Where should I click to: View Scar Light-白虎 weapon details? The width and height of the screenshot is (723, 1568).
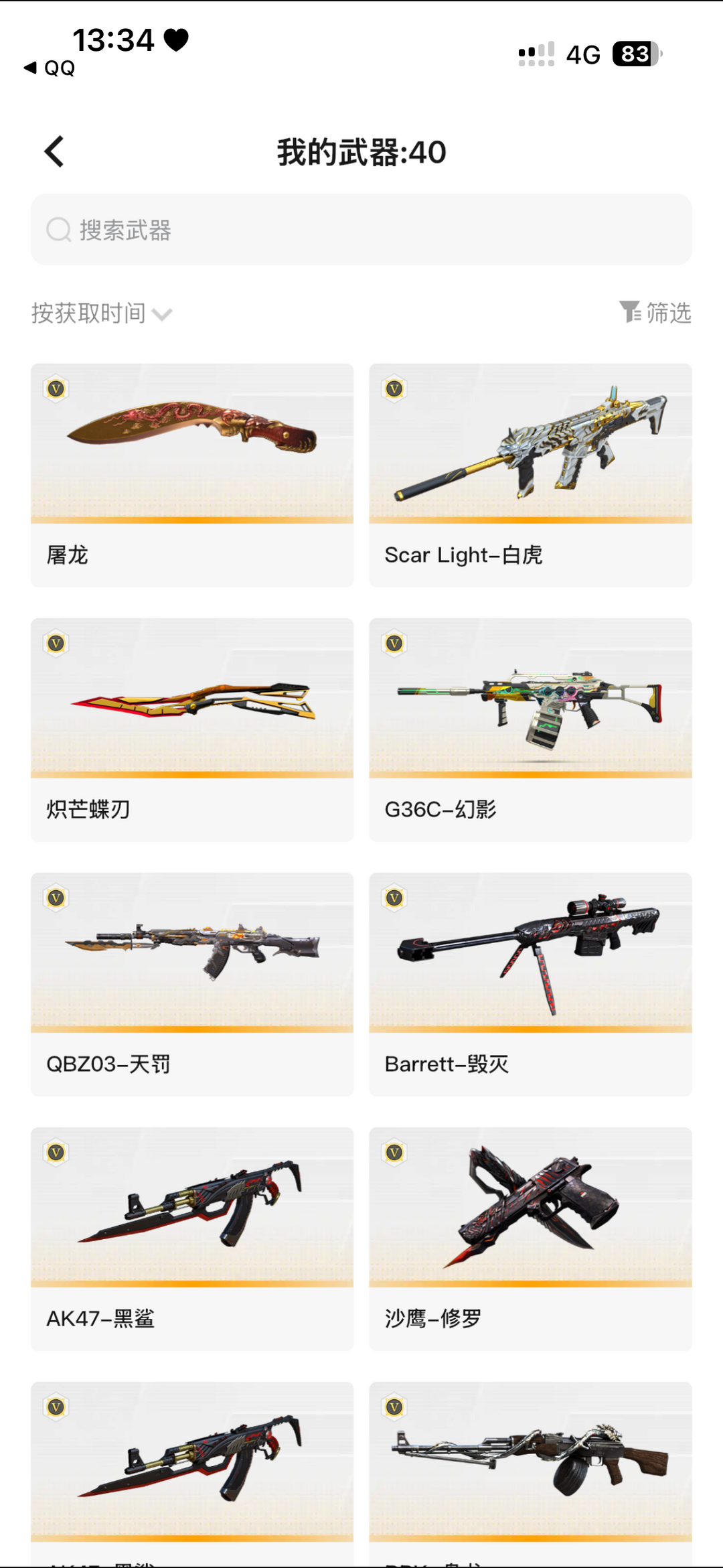(x=530, y=475)
